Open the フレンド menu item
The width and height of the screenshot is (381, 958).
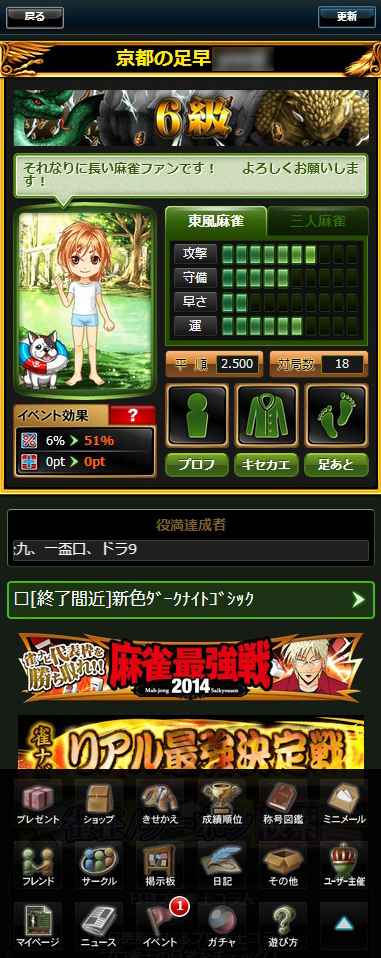click(38, 865)
